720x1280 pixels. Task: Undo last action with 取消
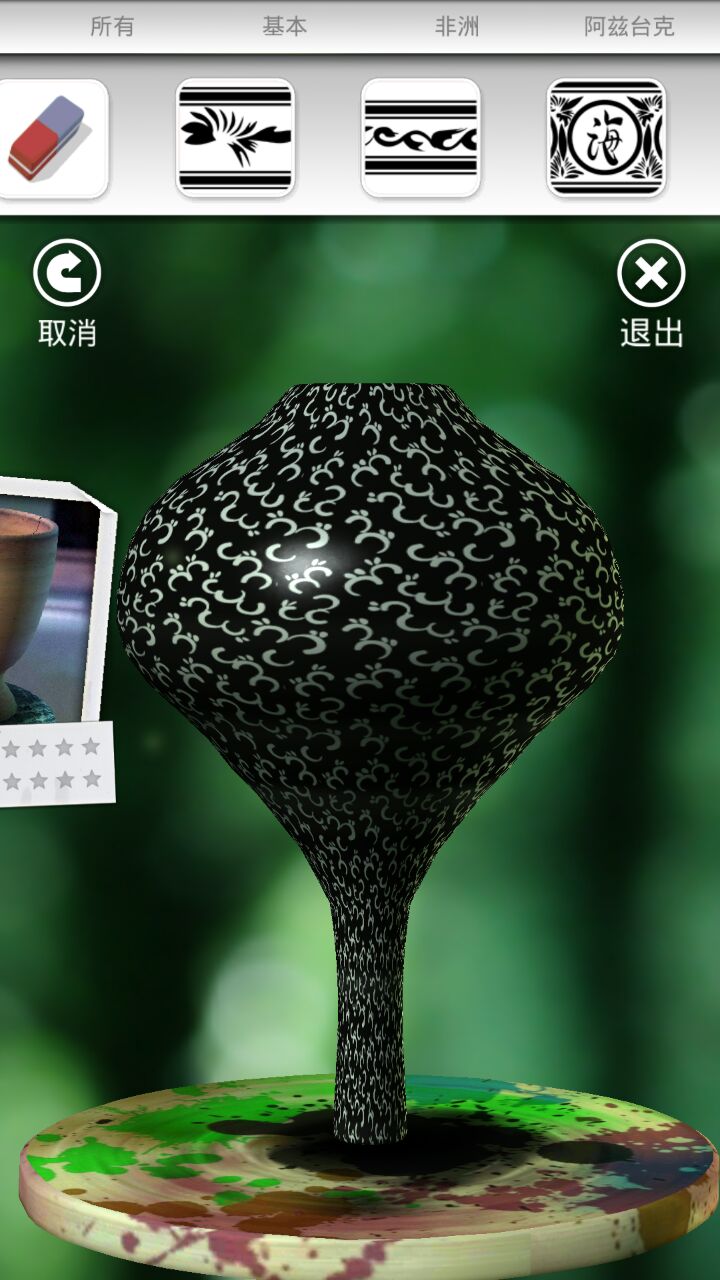tap(67, 292)
